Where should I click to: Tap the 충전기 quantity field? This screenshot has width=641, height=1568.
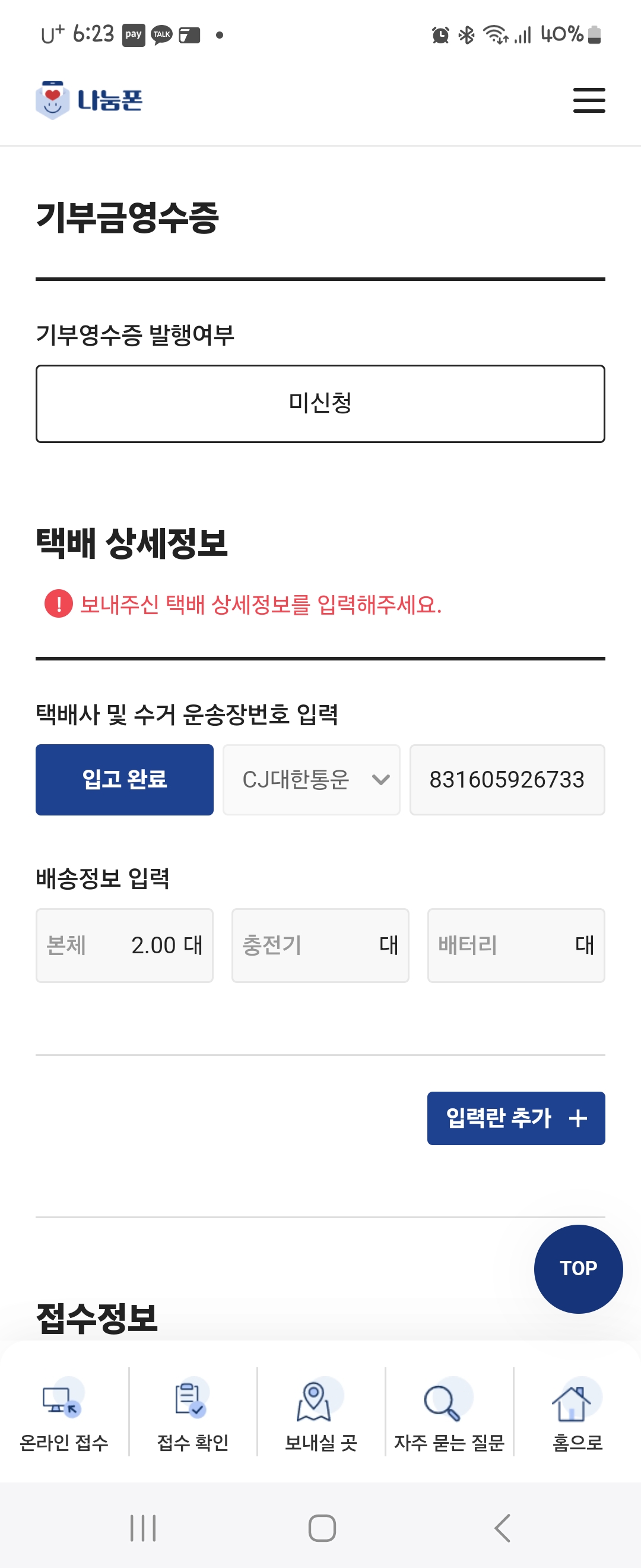320,945
